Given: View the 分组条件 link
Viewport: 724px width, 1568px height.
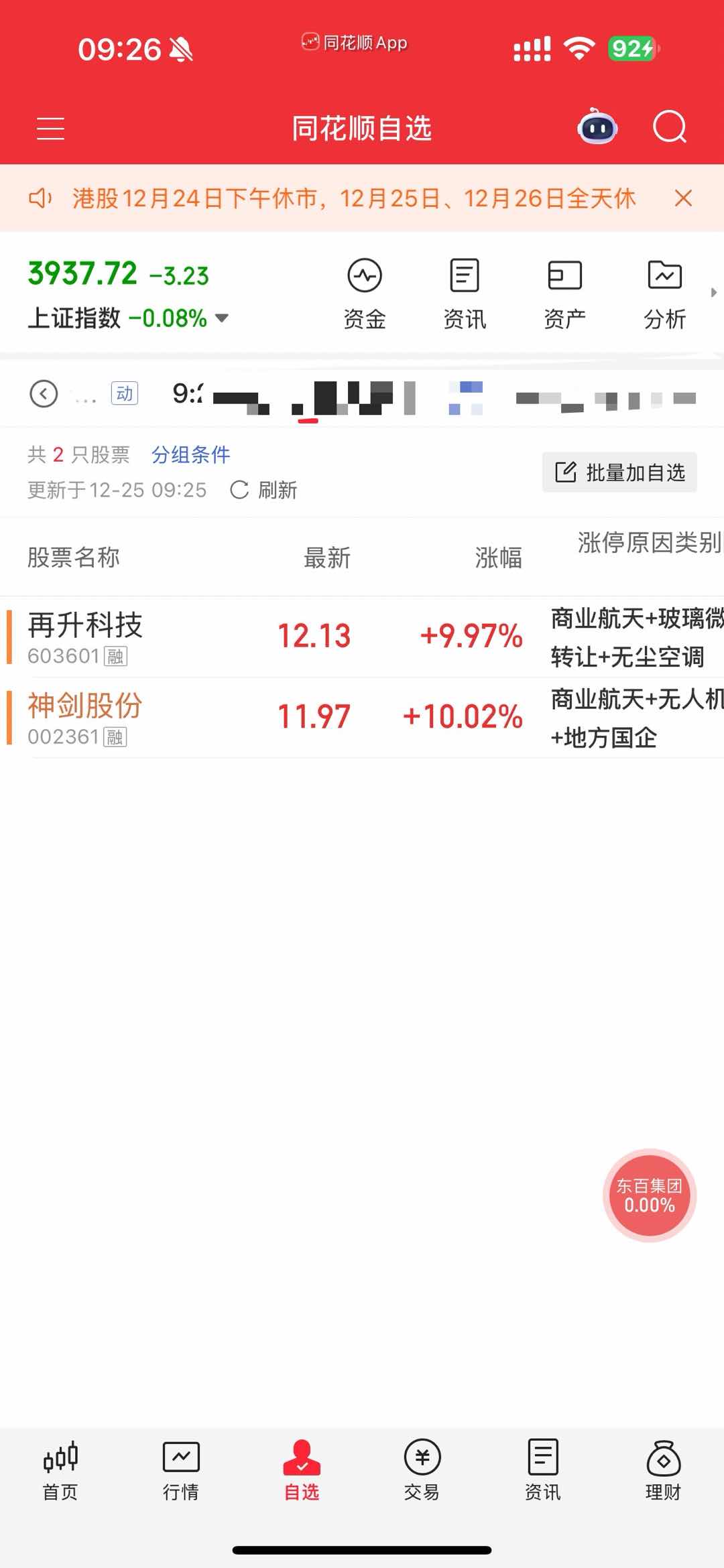Looking at the screenshot, I should [x=190, y=455].
